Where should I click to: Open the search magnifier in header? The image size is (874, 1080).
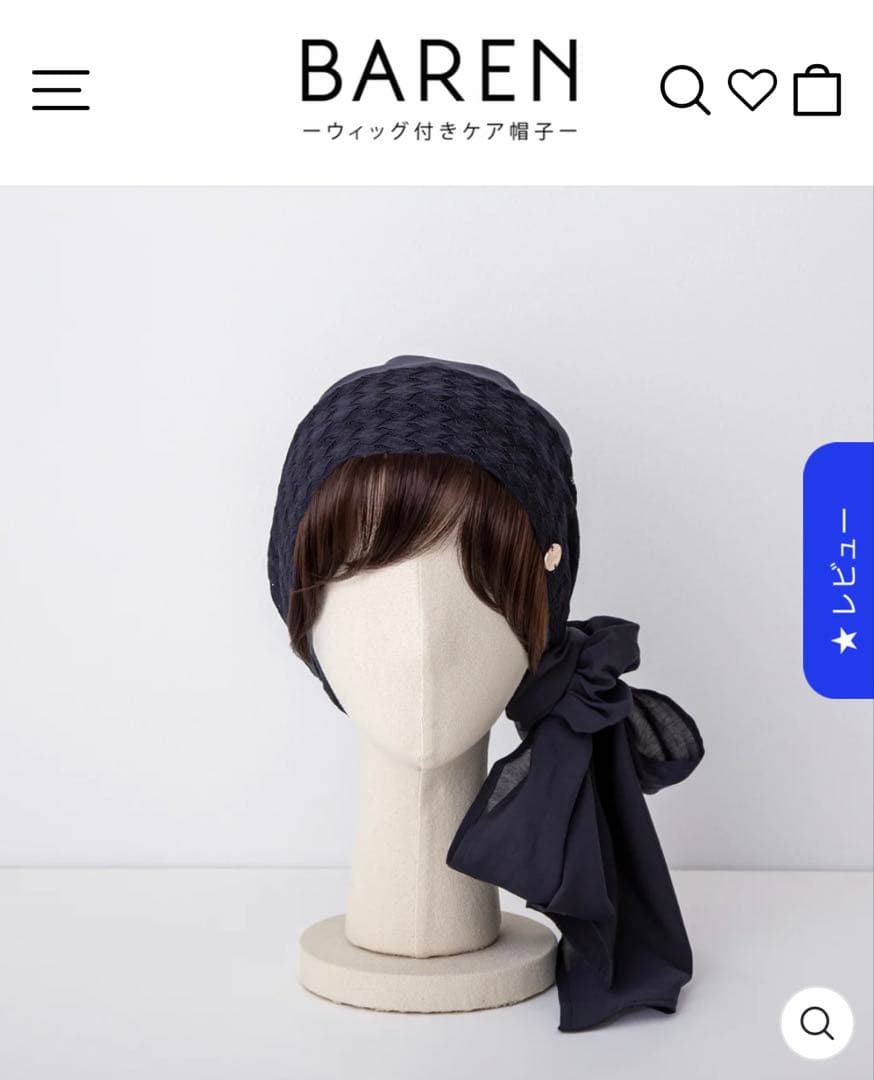[x=685, y=91]
